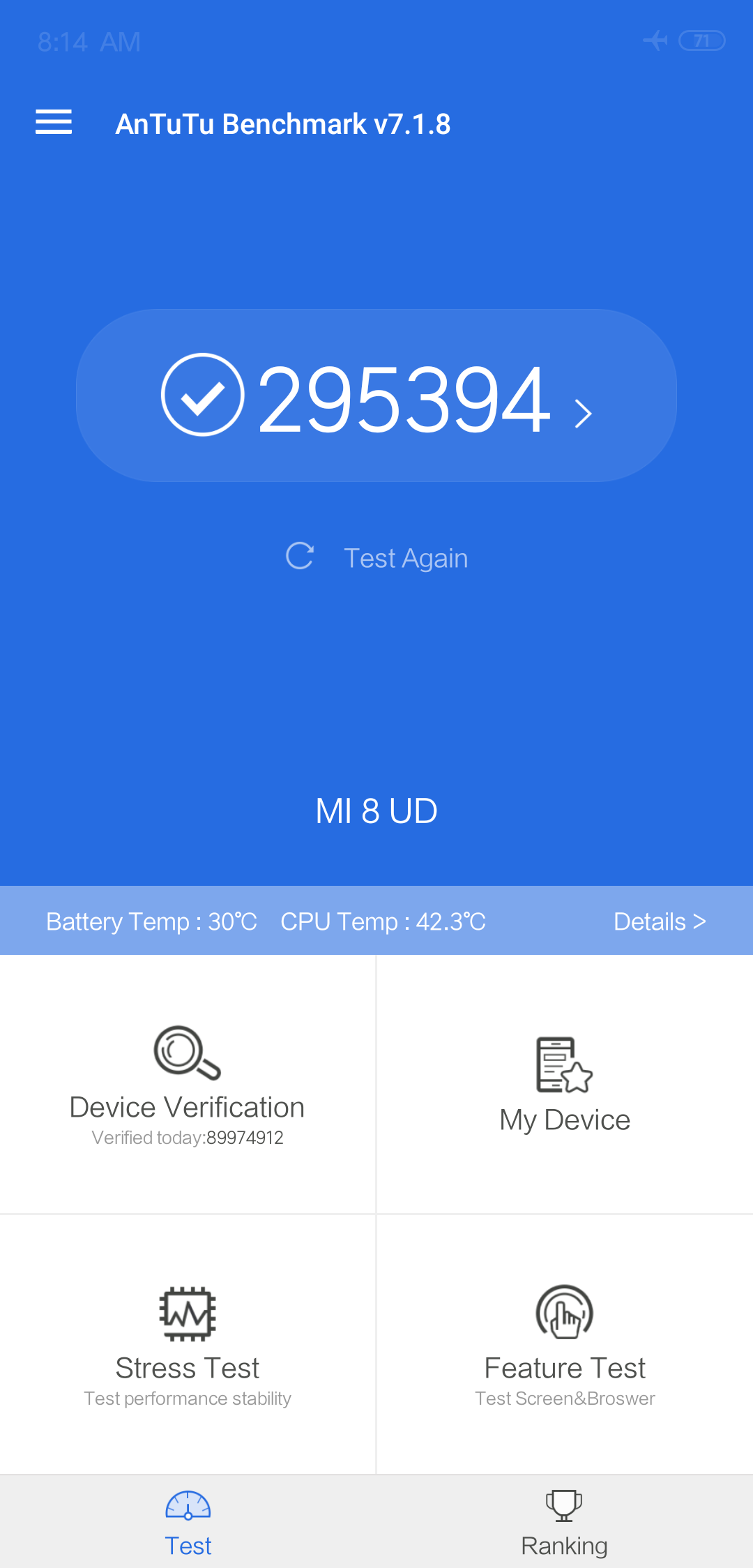Image resolution: width=753 pixels, height=1568 pixels.
Task: Tap Test Again to rerun benchmark
Action: pos(378,558)
